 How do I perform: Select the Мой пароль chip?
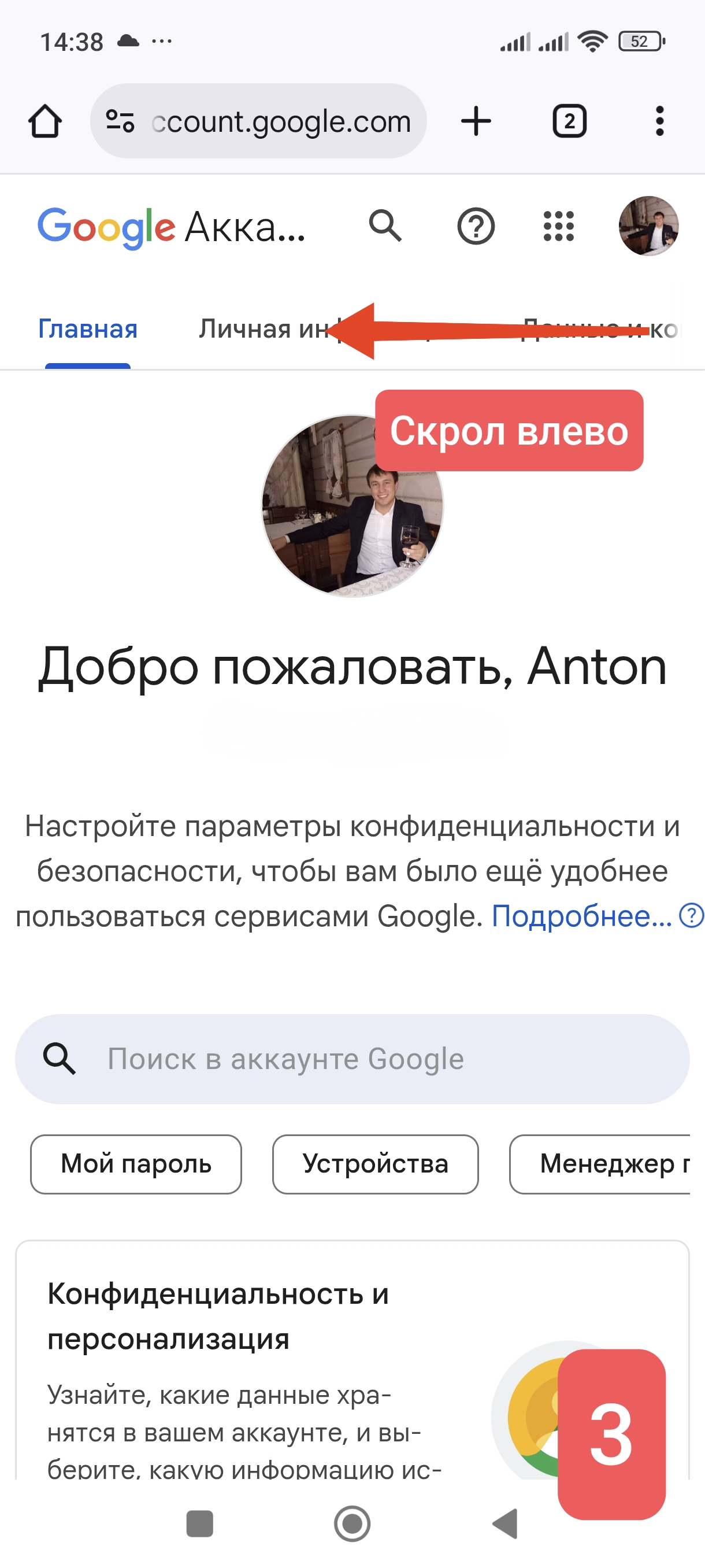(x=136, y=1164)
